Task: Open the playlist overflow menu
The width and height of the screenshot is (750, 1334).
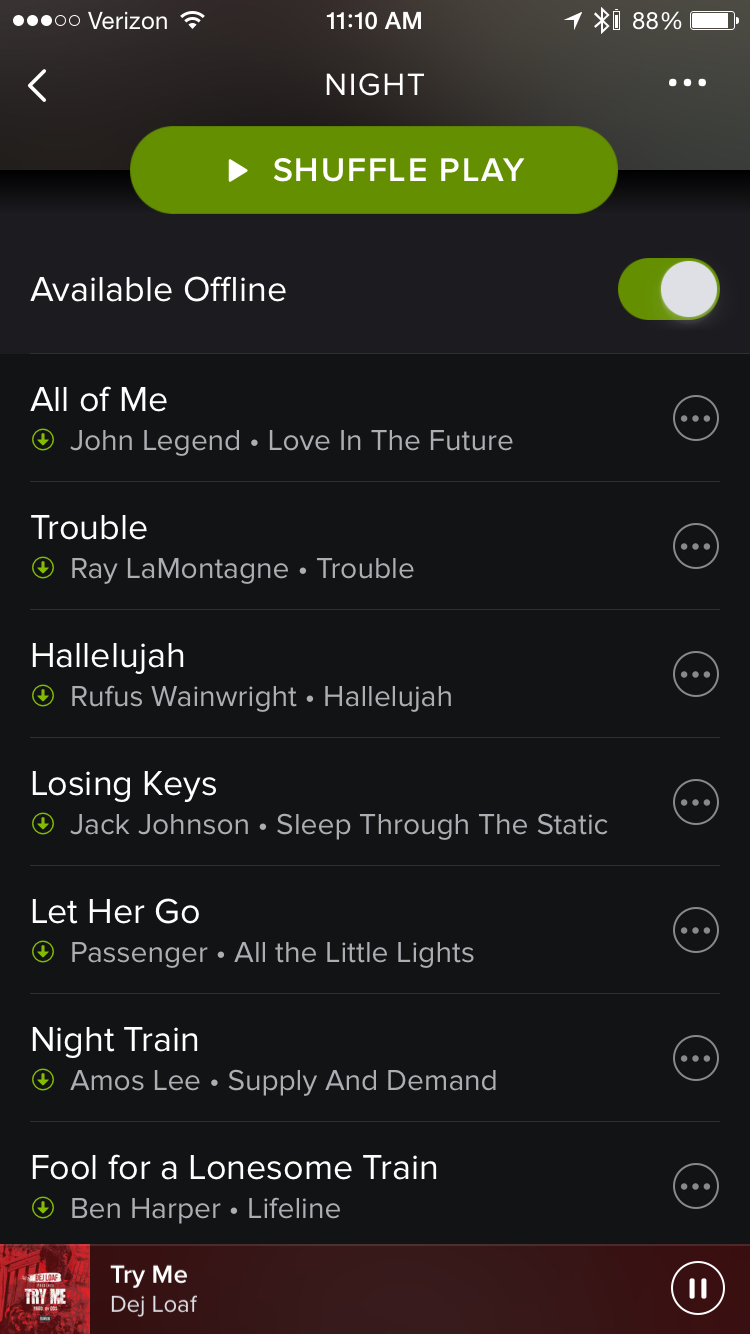Action: click(x=687, y=84)
